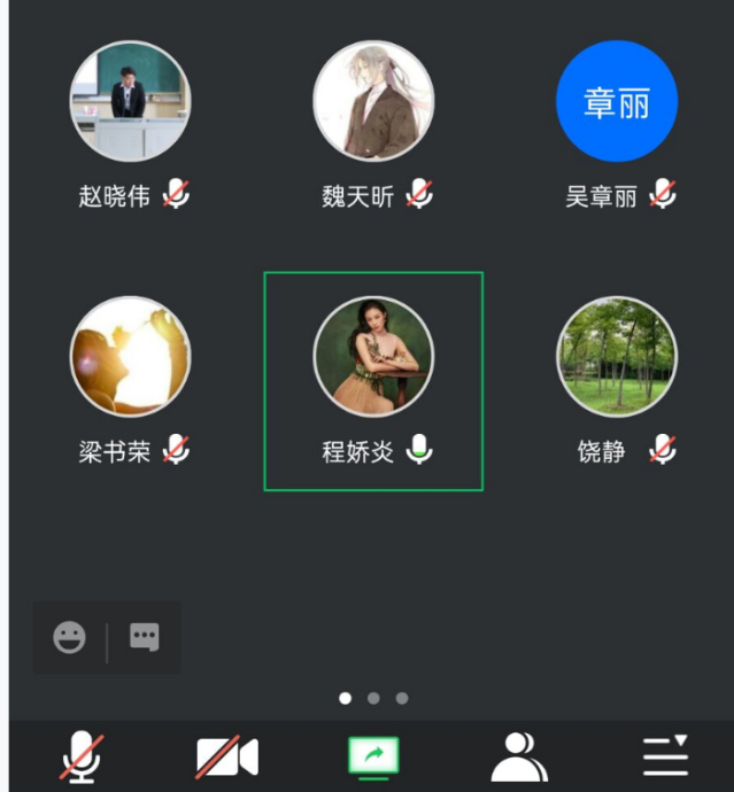Select participant 饶静
This screenshot has height=793, width=734.
point(617,356)
